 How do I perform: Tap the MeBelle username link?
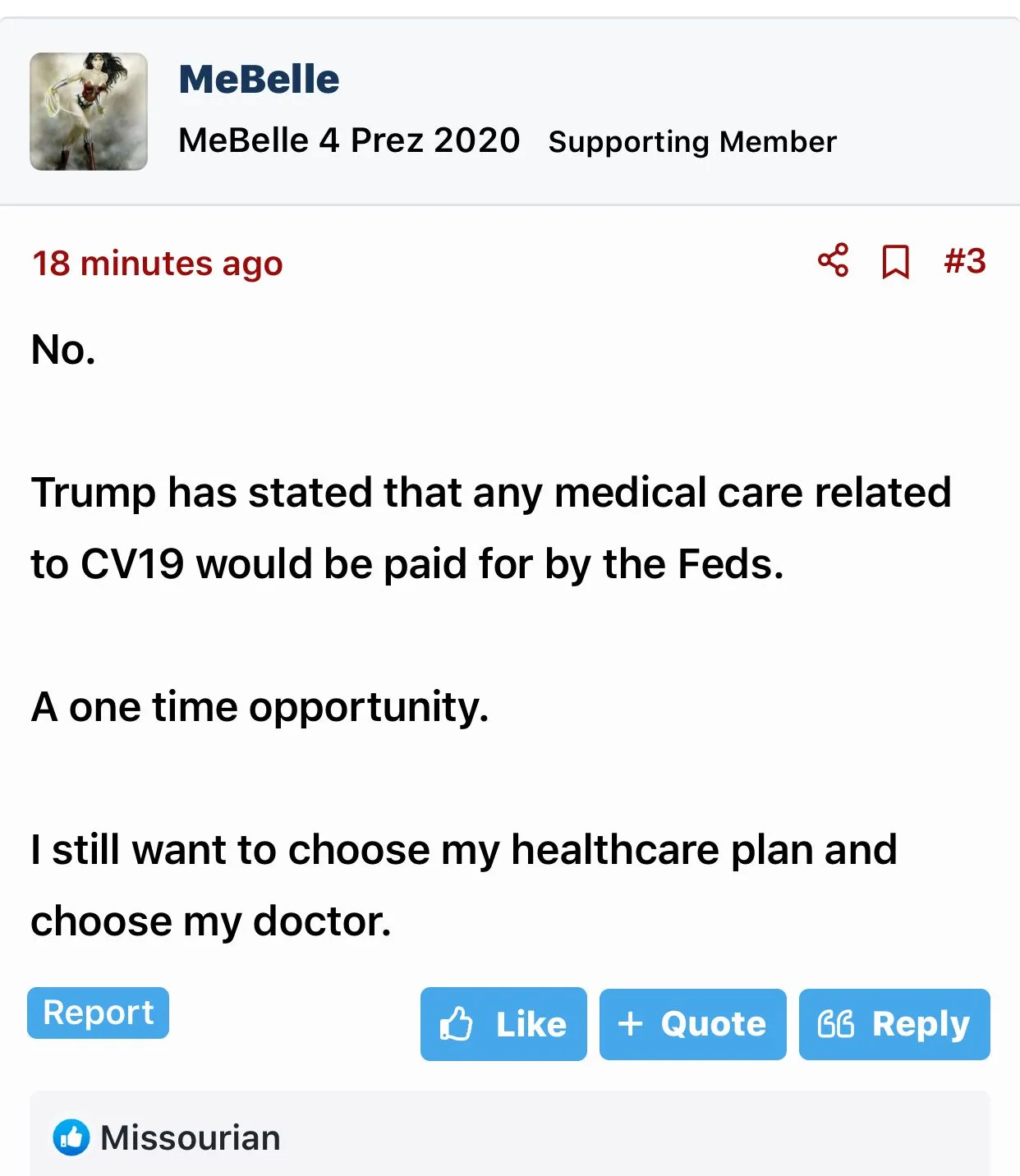pyautogui.click(x=259, y=80)
